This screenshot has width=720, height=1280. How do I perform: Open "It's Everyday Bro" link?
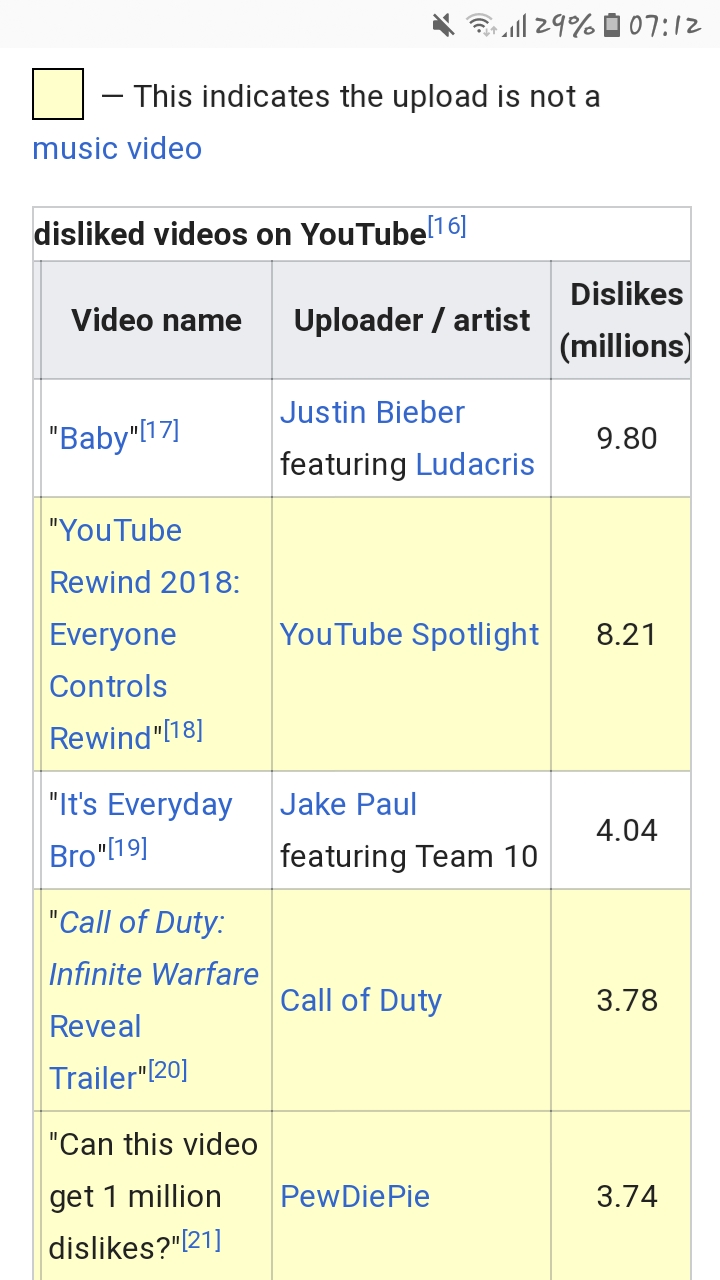pyautogui.click(x=140, y=830)
